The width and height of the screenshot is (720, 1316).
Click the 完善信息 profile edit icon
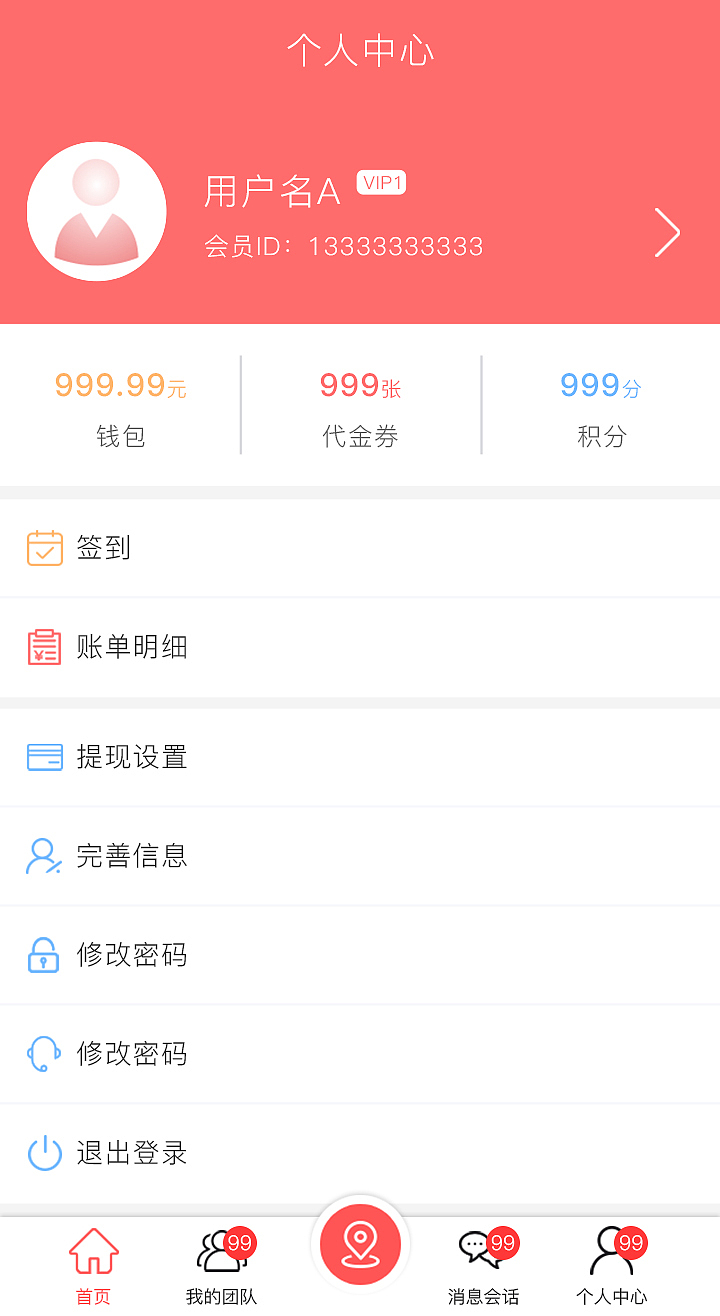(45, 855)
